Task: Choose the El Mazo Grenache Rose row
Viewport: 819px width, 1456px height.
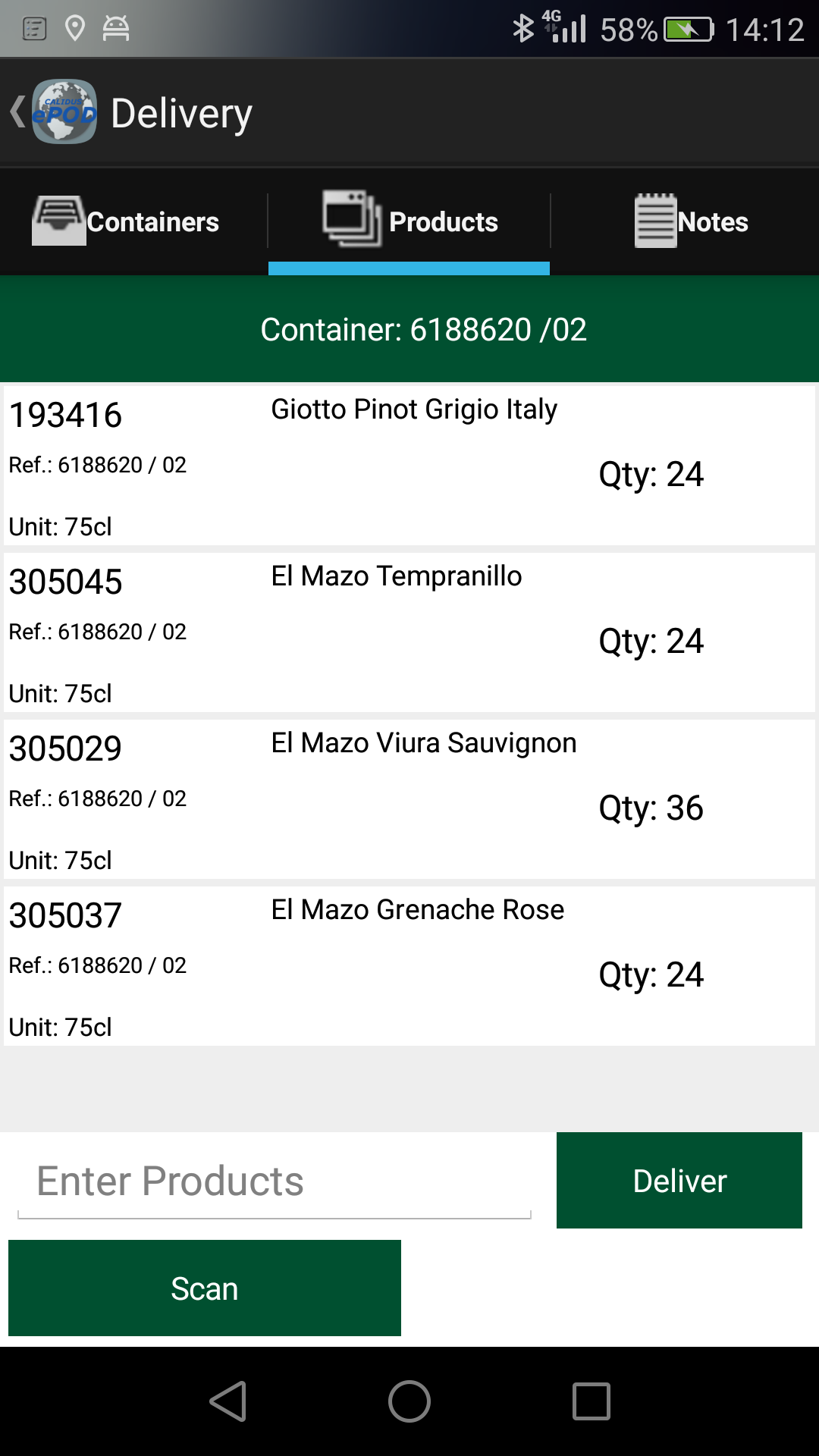Action: [409, 966]
